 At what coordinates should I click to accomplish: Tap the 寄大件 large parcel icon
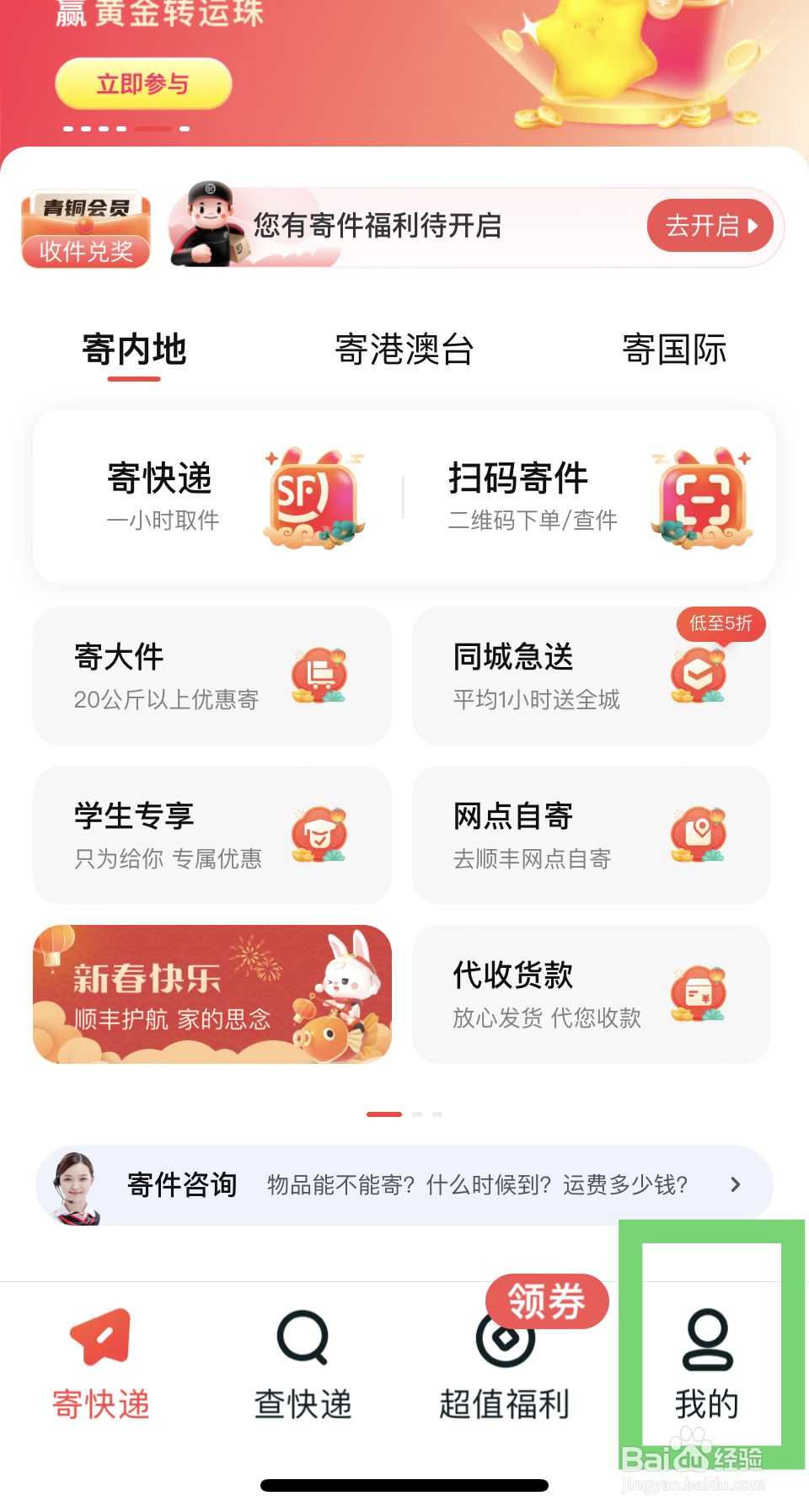[318, 673]
